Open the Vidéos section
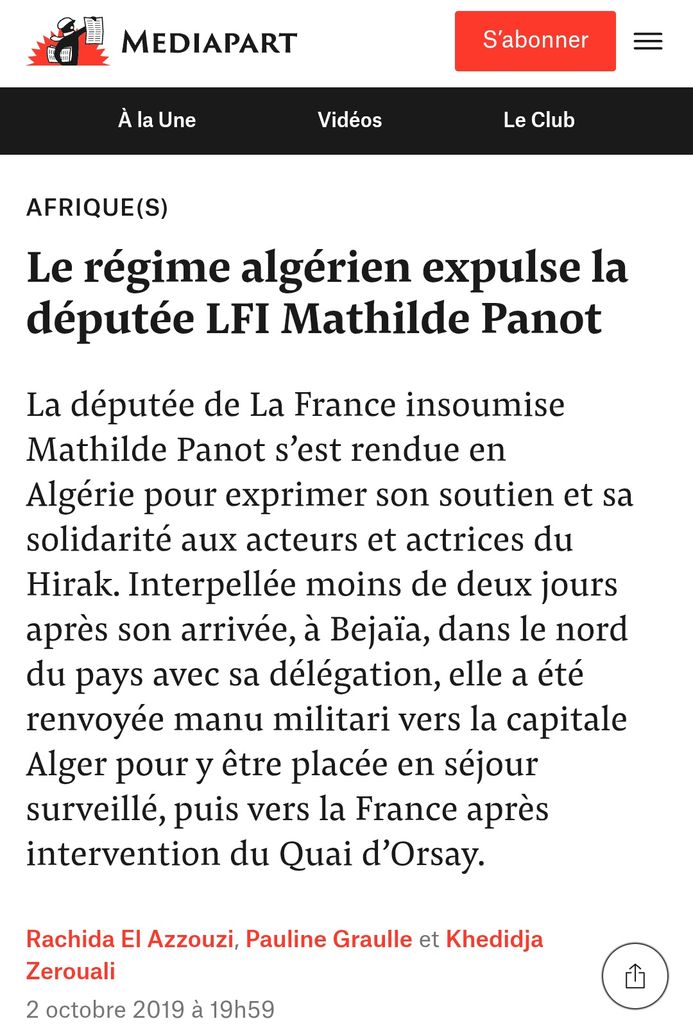This screenshot has width=693, height=1024. (349, 120)
